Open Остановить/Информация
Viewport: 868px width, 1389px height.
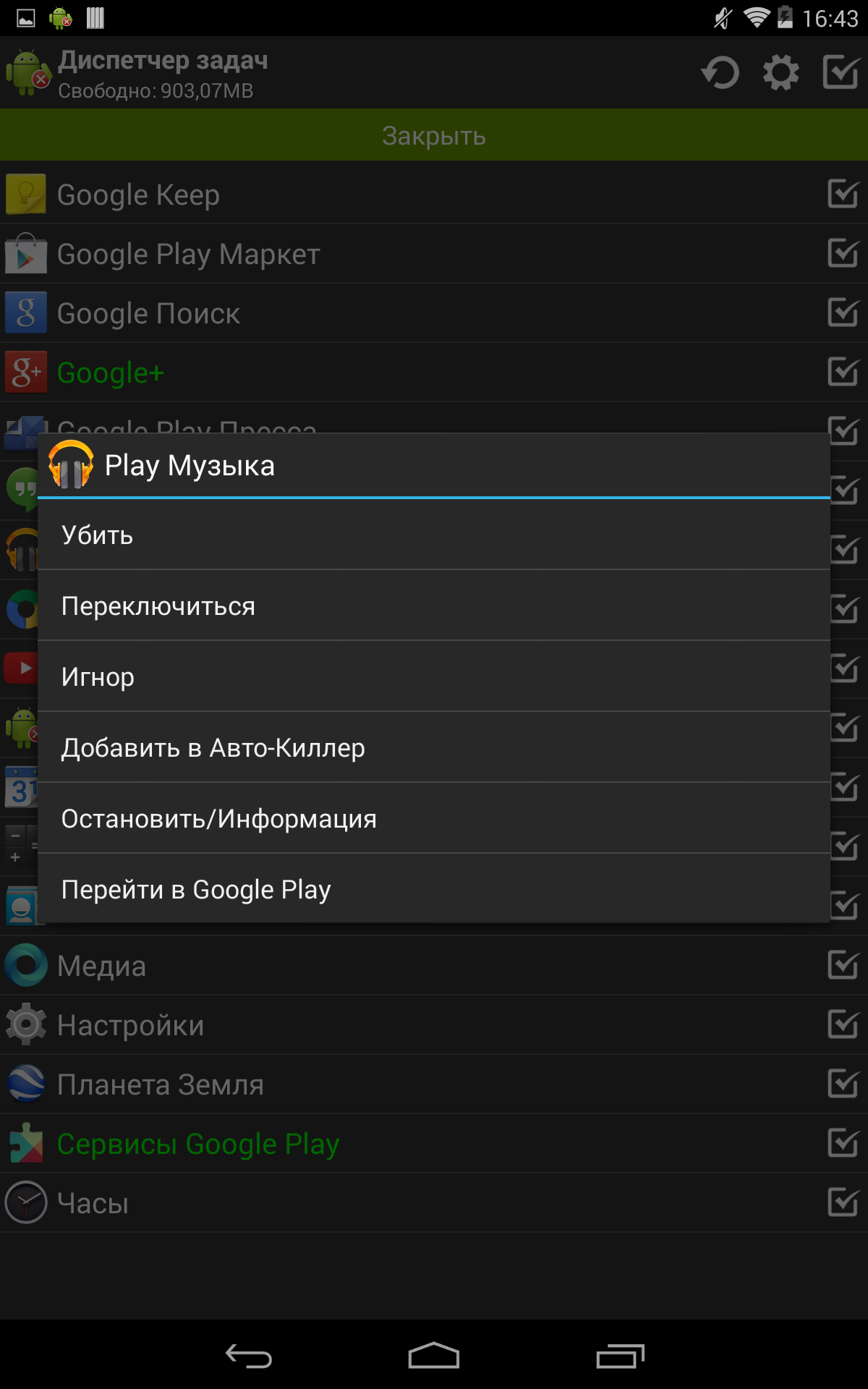(433, 818)
